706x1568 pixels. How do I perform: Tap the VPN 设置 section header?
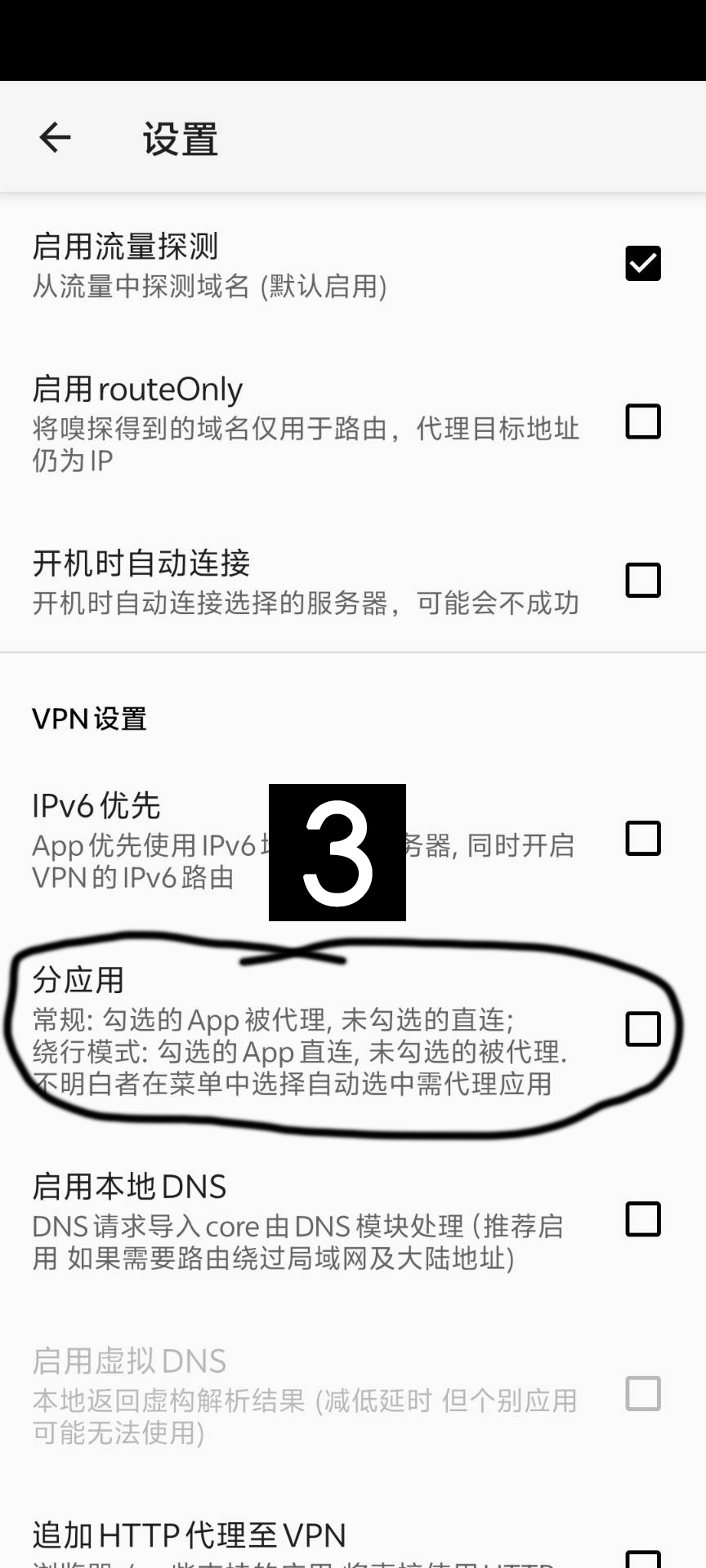point(88,719)
